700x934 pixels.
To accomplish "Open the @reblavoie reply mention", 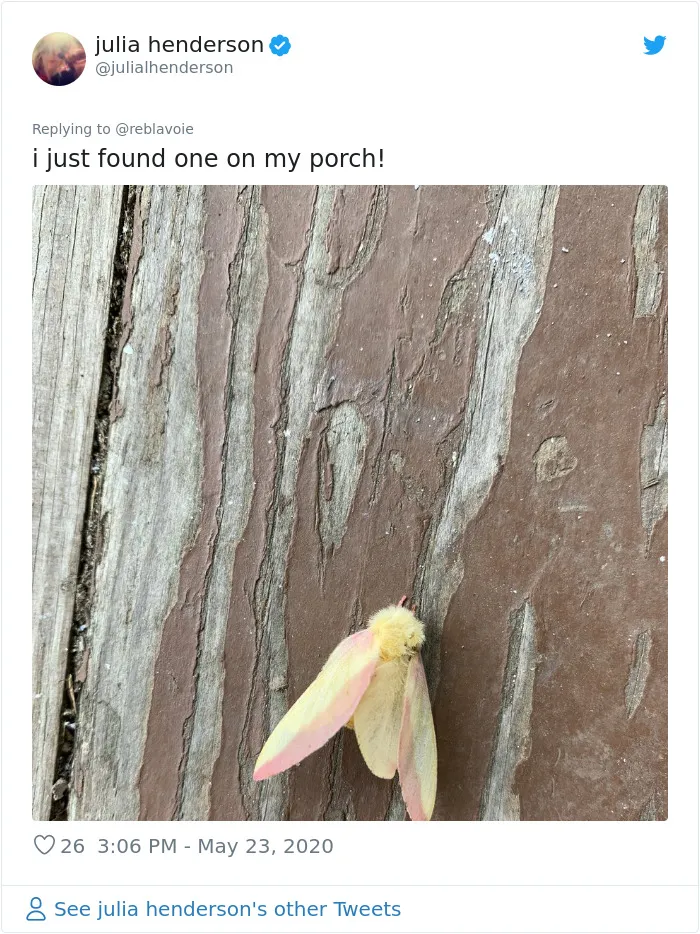I will click(154, 129).
